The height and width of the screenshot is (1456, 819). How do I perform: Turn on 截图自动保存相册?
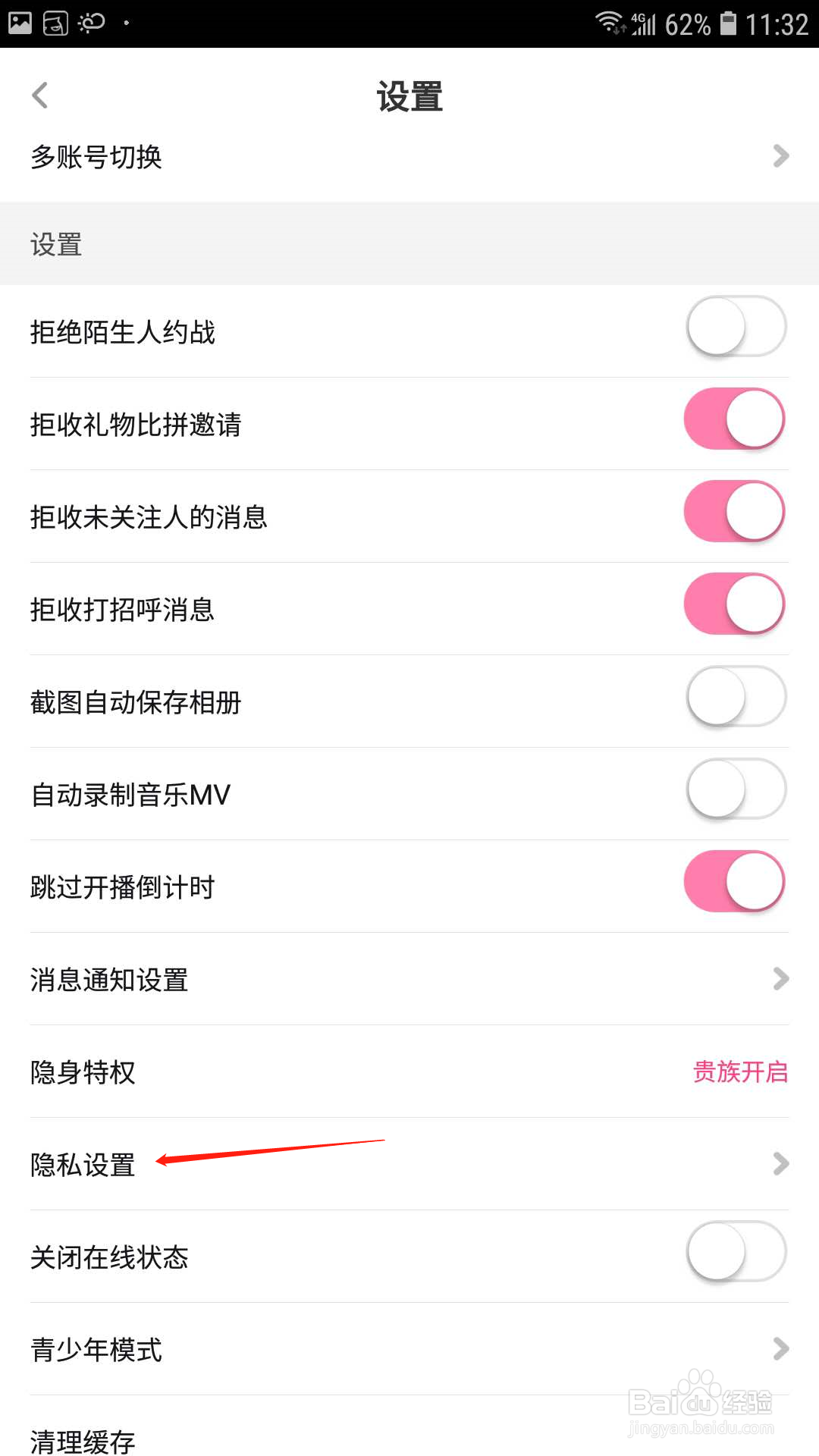(x=736, y=697)
